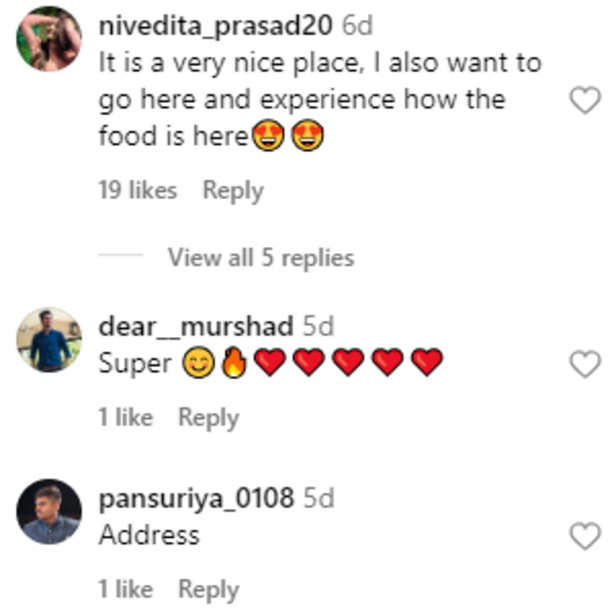This screenshot has height=614, width=616.
Task: Open pansuriya_0108's profile picture
Action: pos(49,512)
